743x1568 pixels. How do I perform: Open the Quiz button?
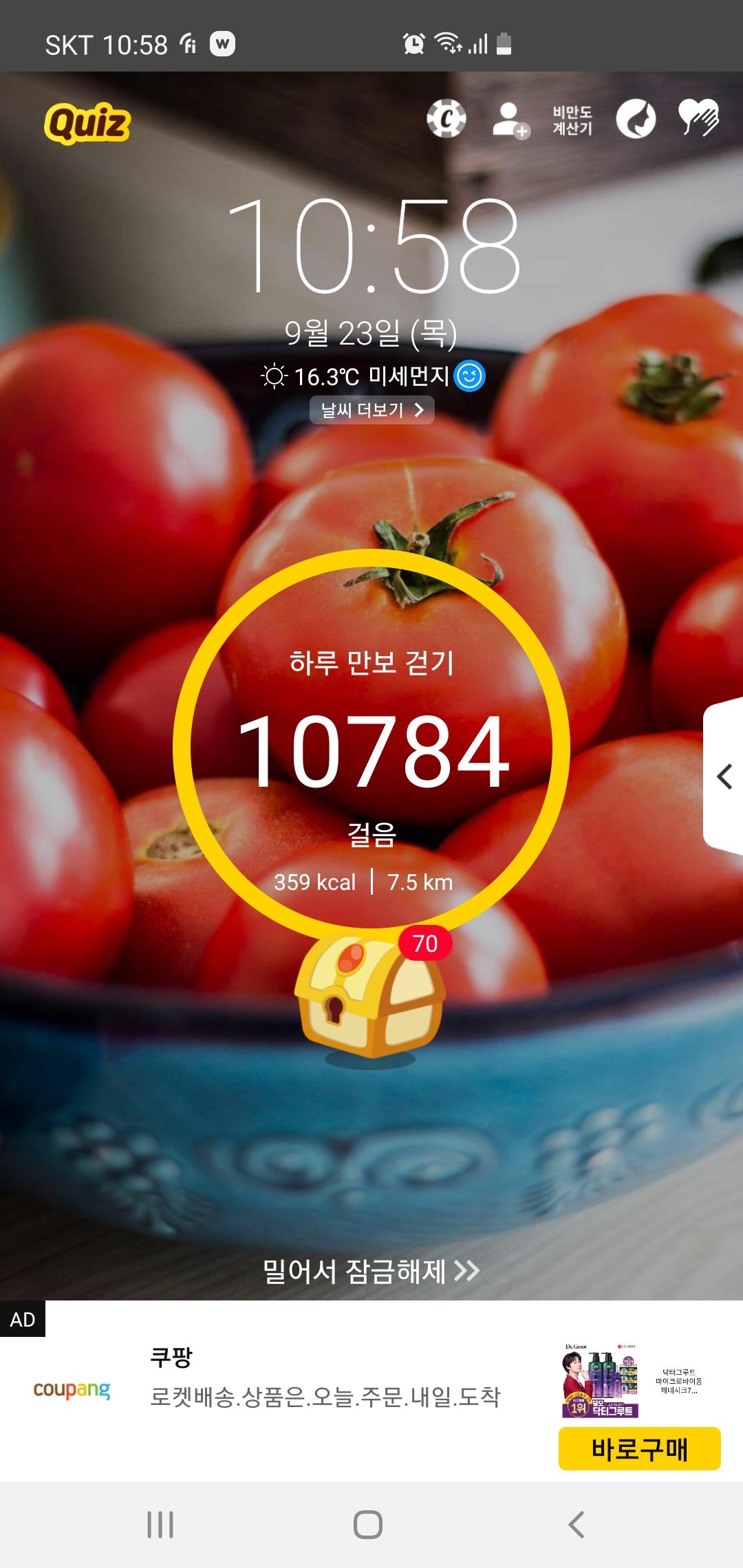pos(87,123)
